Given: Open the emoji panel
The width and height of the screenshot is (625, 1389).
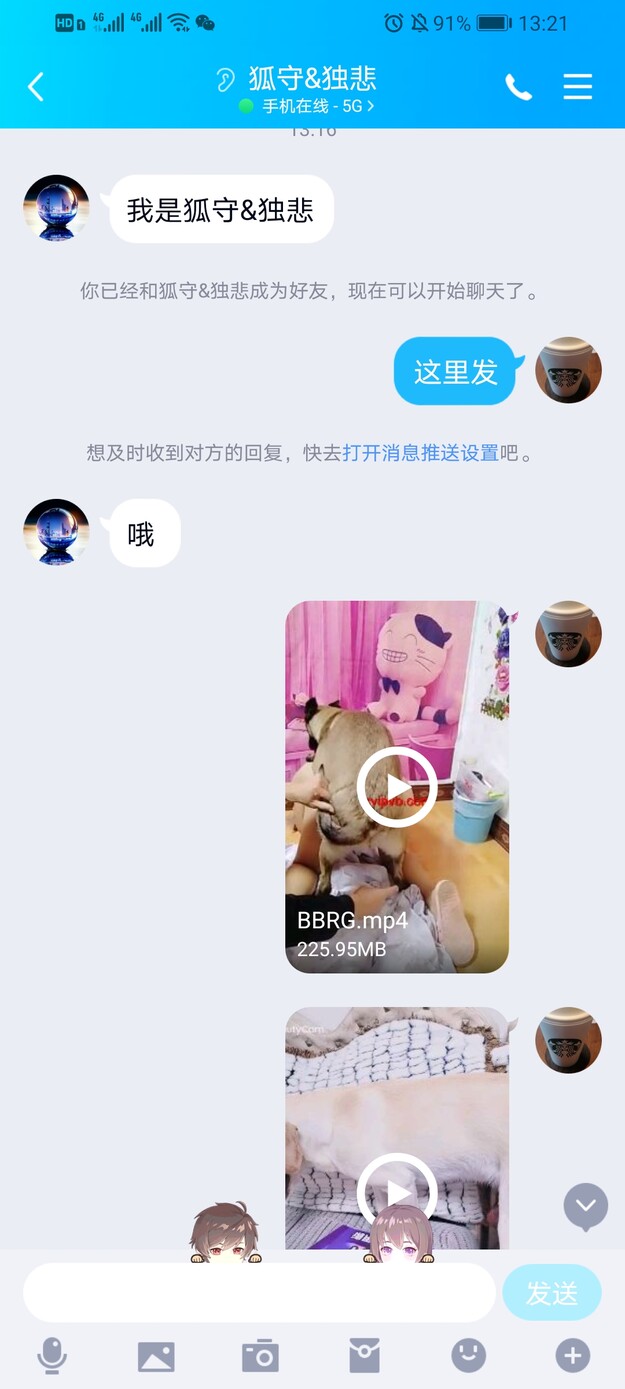Looking at the screenshot, I should tap(468, 1356).
